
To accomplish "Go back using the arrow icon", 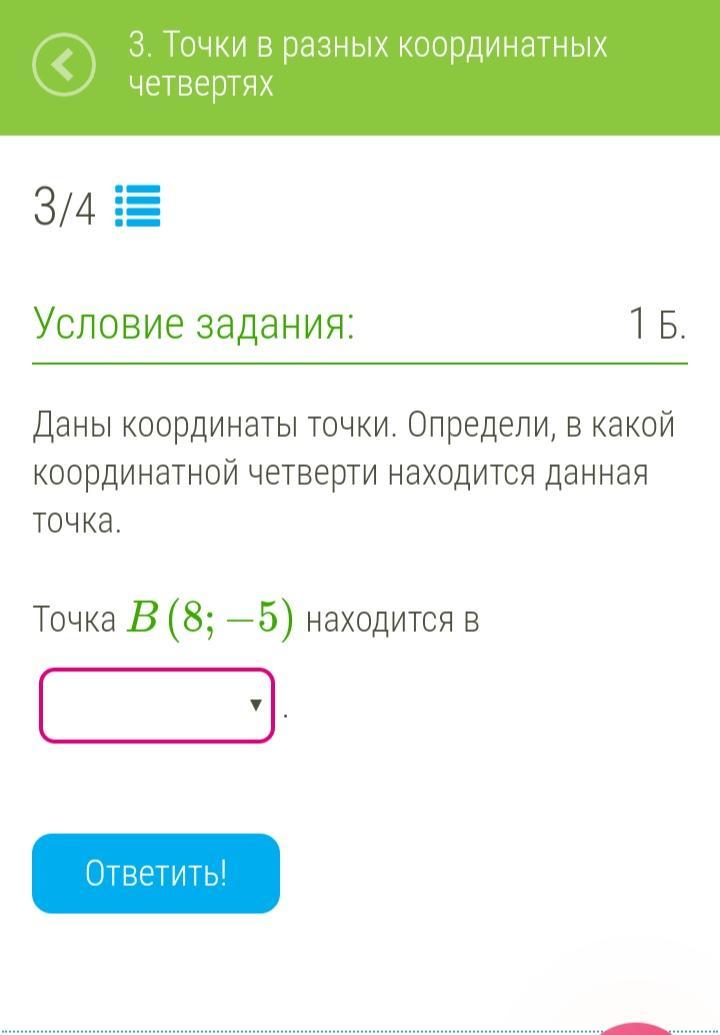I will point(64,66).
